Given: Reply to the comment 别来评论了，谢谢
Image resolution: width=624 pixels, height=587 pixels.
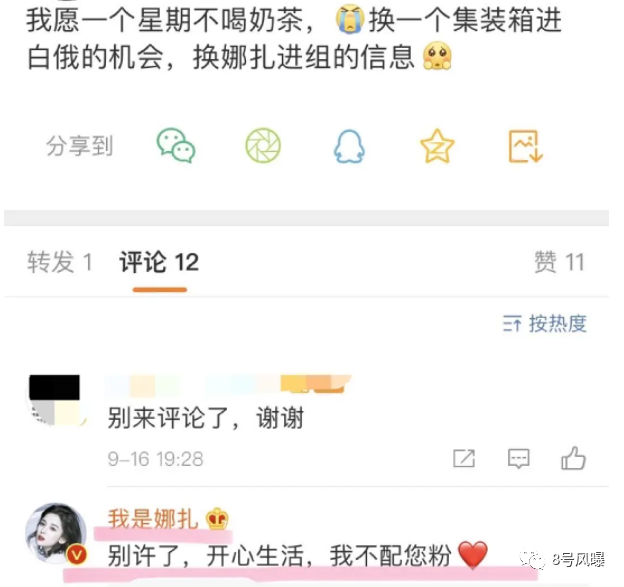Looking at the screenshot, I should 518,459.
